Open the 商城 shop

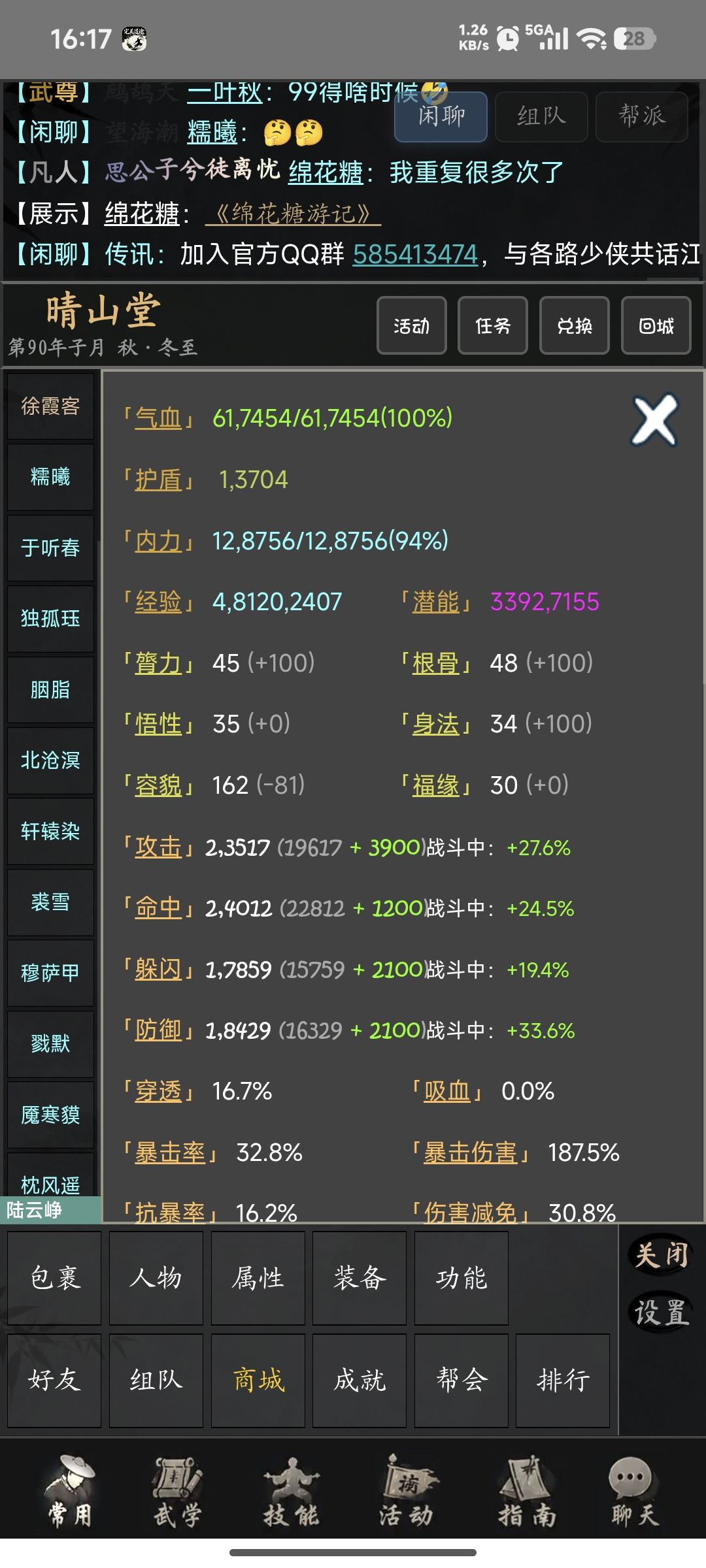(x=258, y=1380)
